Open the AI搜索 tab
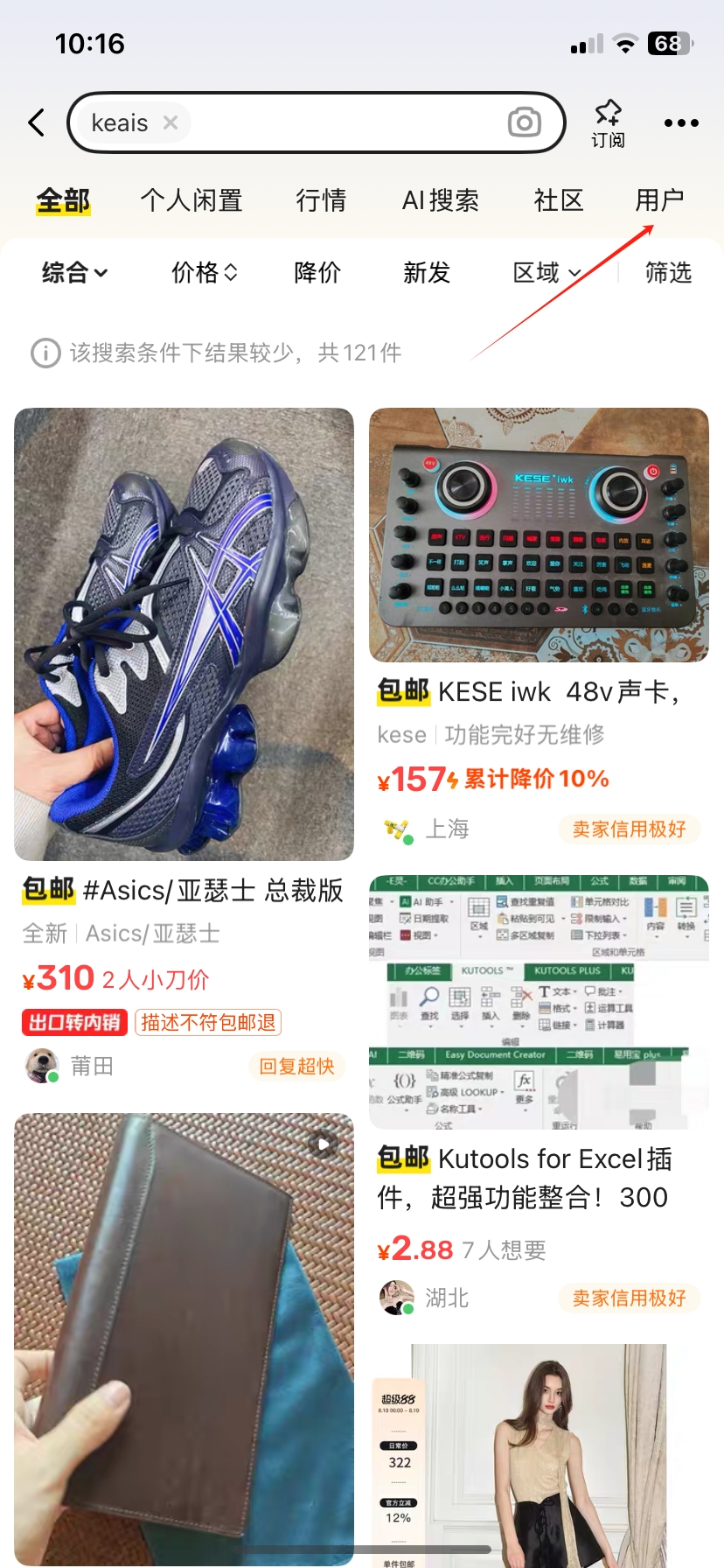724x1568 pixels. tap(440, 200)
